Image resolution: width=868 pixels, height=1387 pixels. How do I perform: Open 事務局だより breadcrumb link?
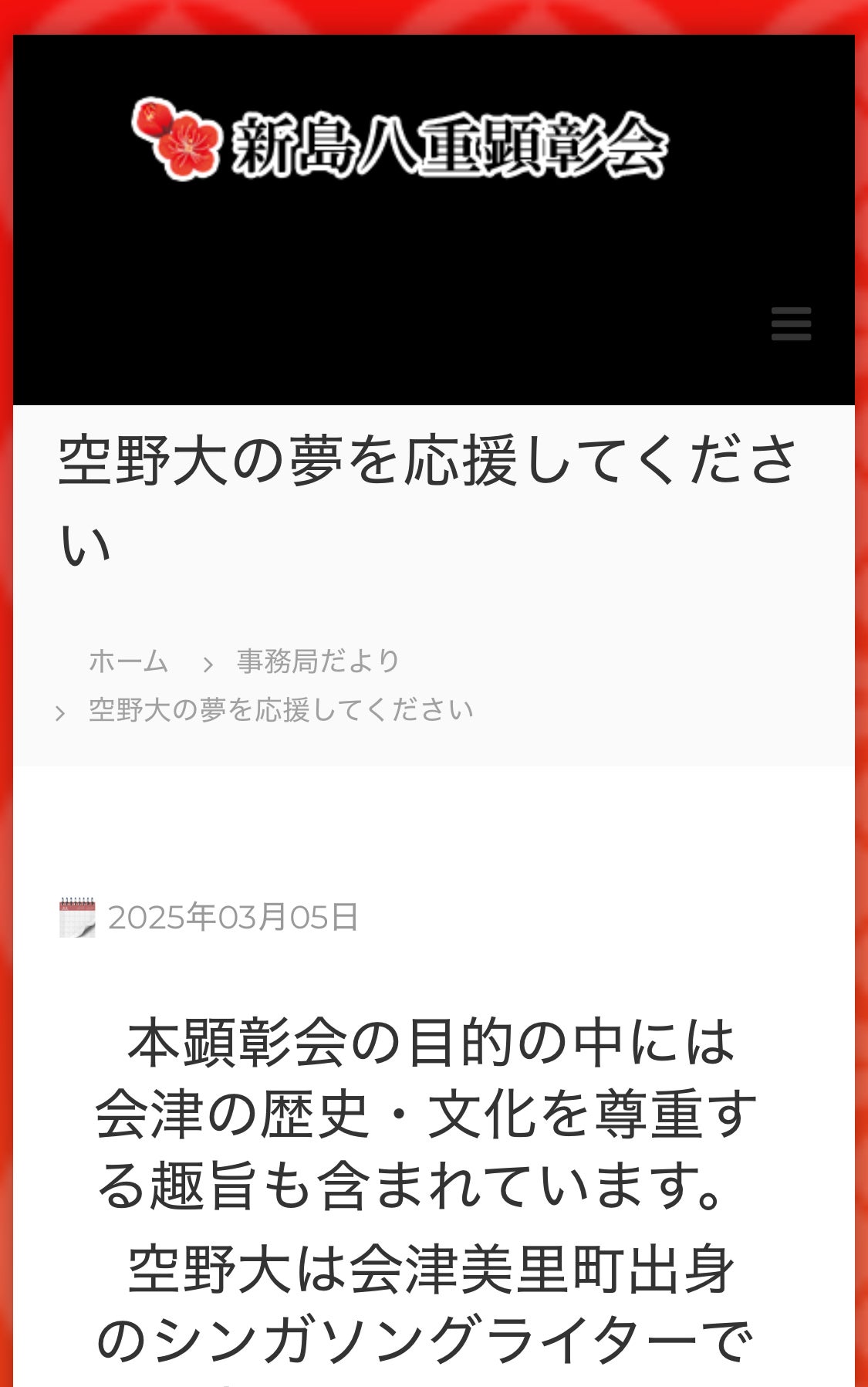tap(318, 661)
